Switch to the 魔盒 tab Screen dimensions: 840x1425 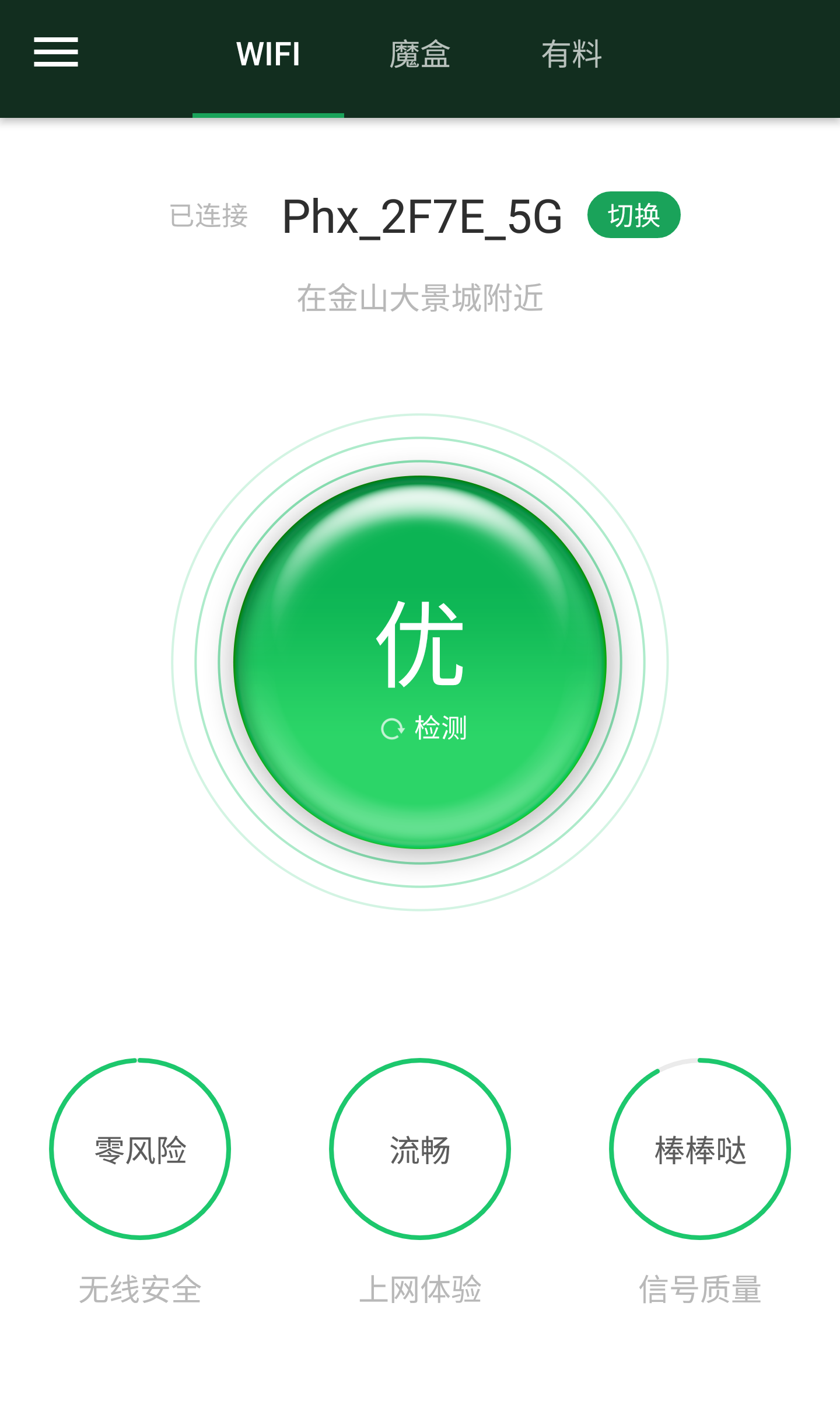pos(420,55)
